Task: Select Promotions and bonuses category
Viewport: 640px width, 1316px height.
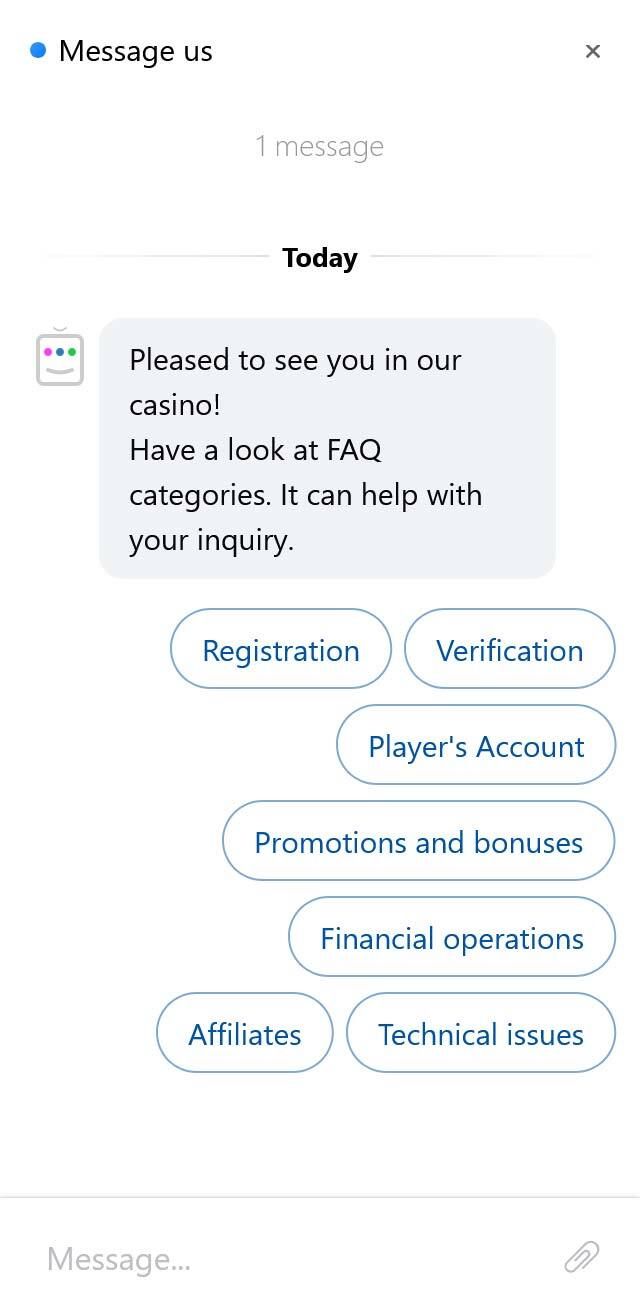Action: click(418, 842)
